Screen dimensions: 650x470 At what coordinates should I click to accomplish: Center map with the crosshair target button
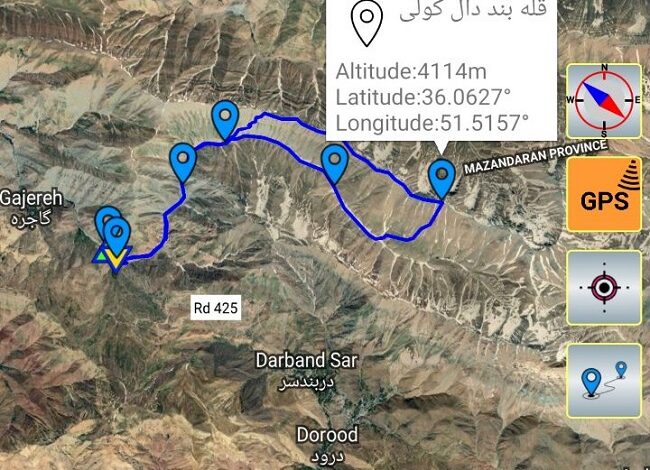604,287
